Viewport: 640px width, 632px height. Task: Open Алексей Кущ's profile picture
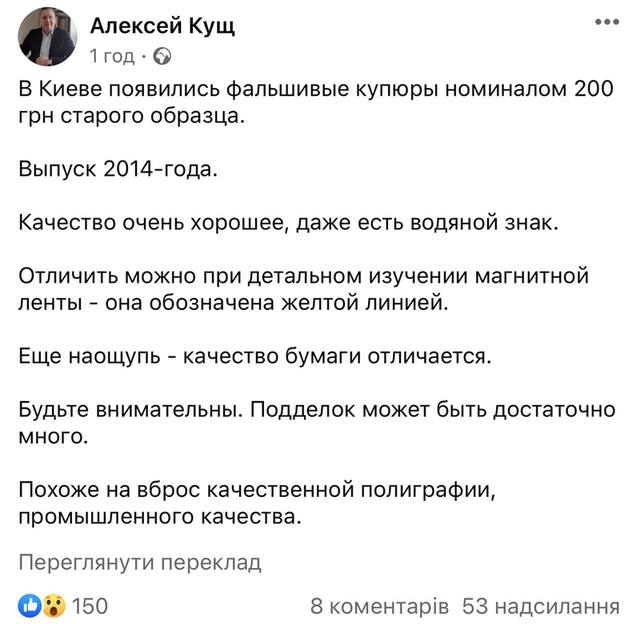(x=46, y=36)
